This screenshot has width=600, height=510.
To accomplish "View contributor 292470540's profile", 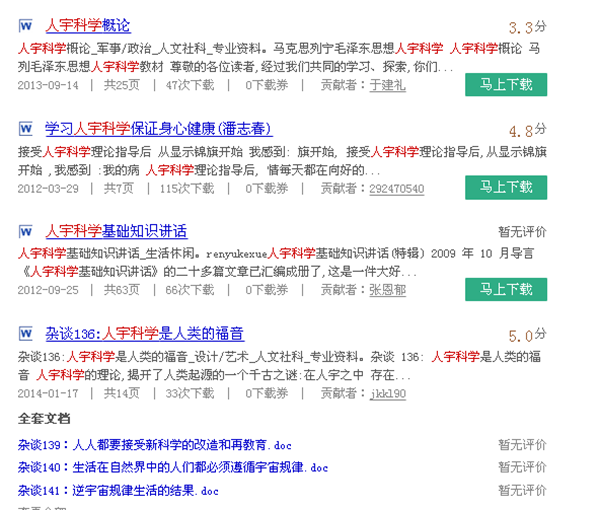I will pos(396,188).
